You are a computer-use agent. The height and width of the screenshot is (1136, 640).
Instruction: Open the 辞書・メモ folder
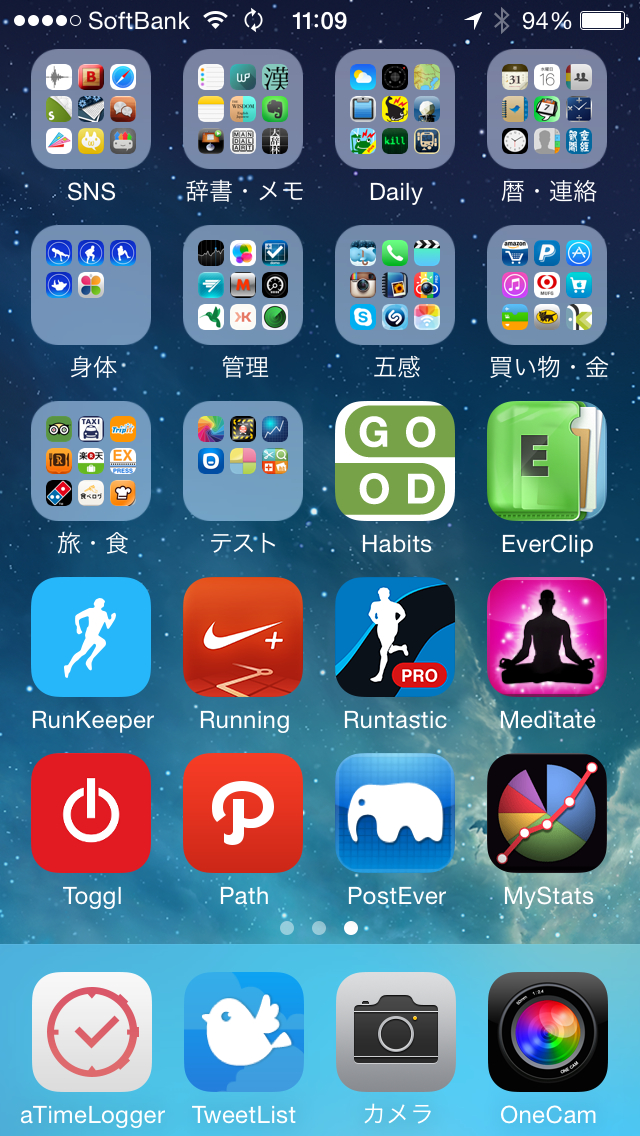click(x=243, y=109)
